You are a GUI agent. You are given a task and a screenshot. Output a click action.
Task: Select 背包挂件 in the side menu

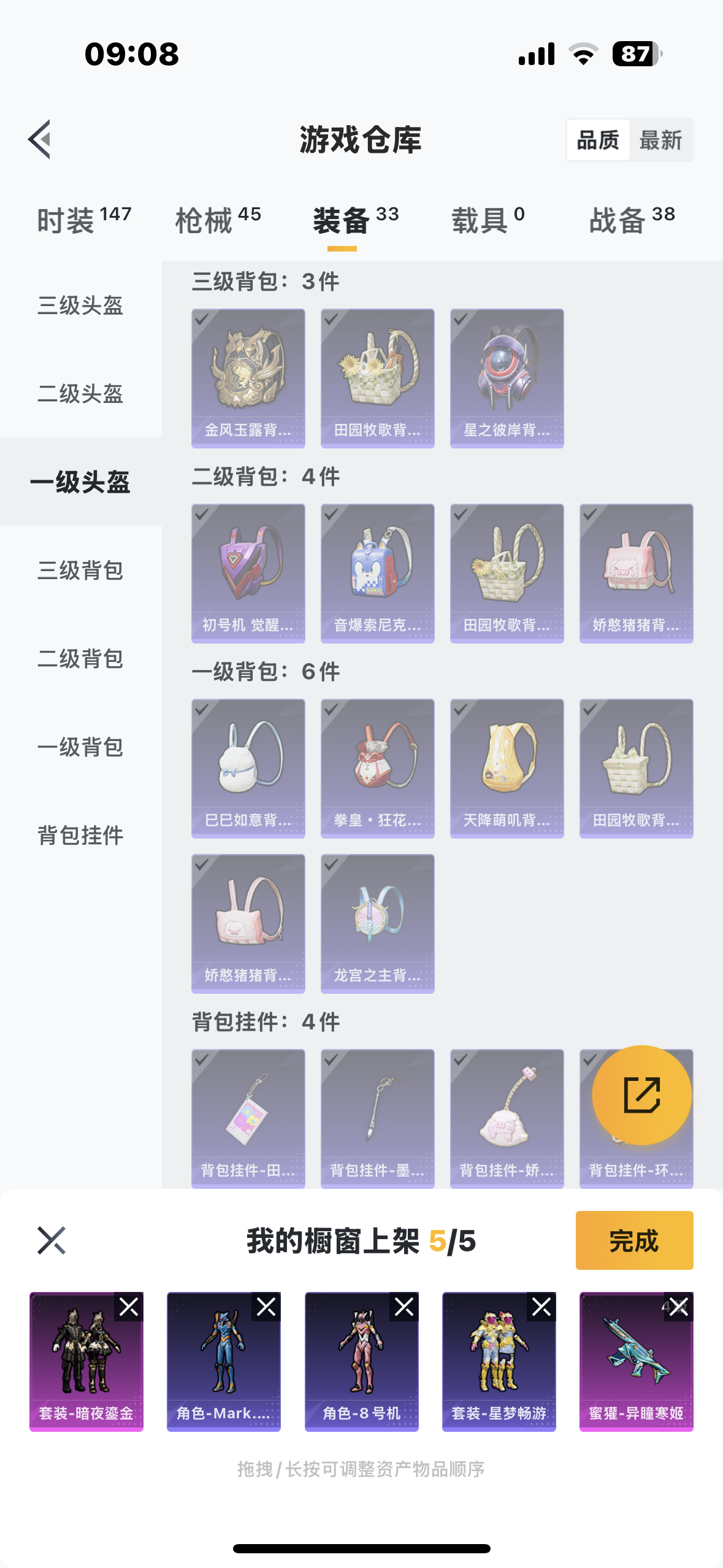80,836
